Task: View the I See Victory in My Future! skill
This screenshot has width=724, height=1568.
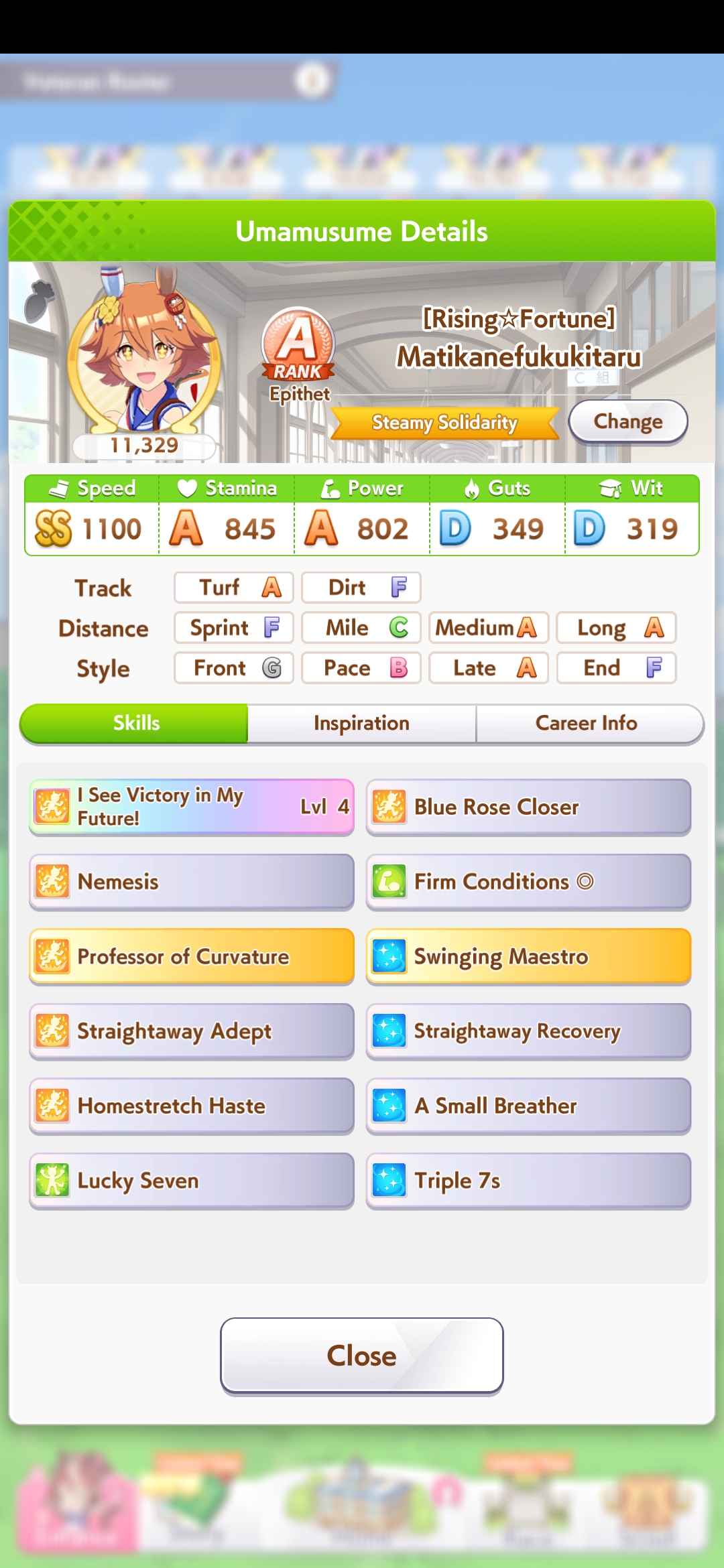Action: pyautogui.click(x=192, y=807)
